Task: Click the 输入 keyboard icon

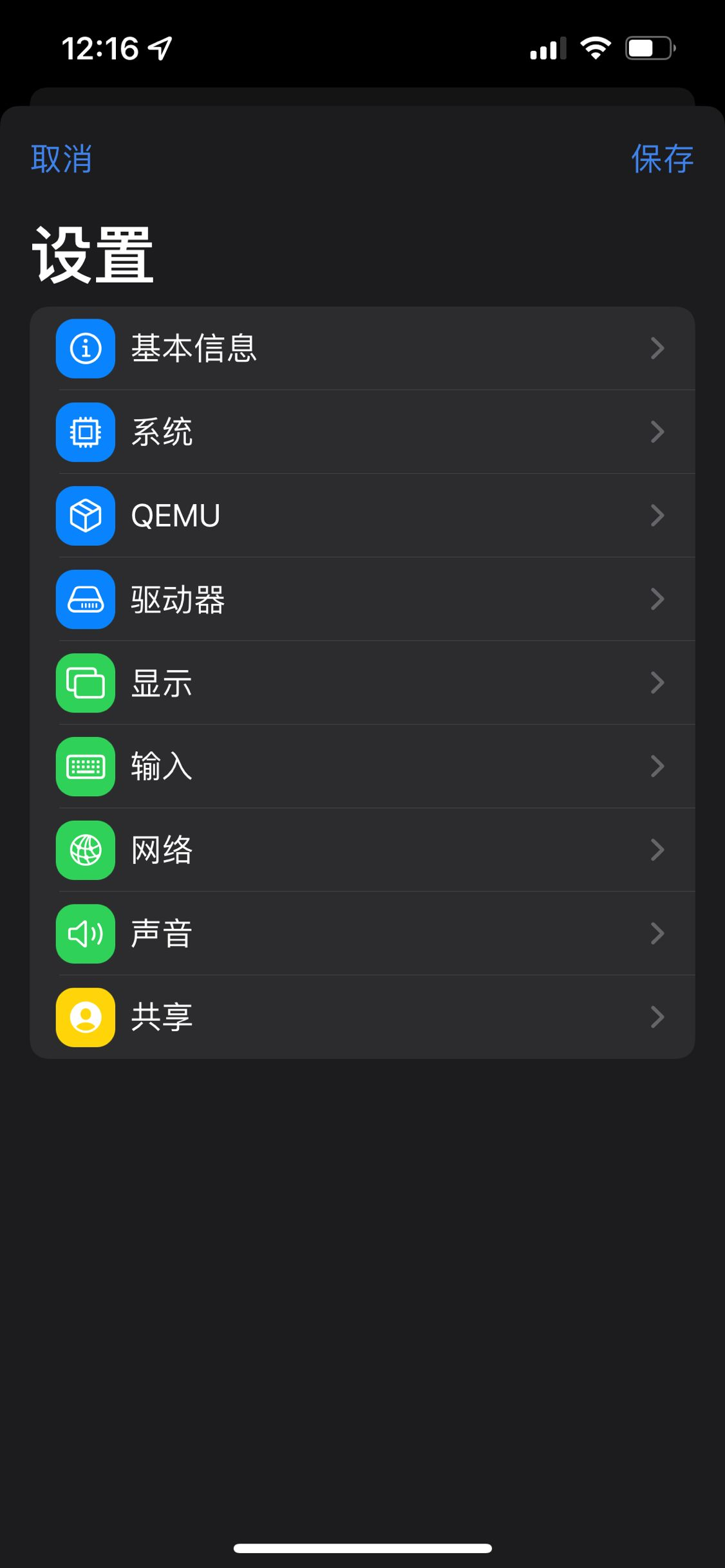Action: coord(84,766)
